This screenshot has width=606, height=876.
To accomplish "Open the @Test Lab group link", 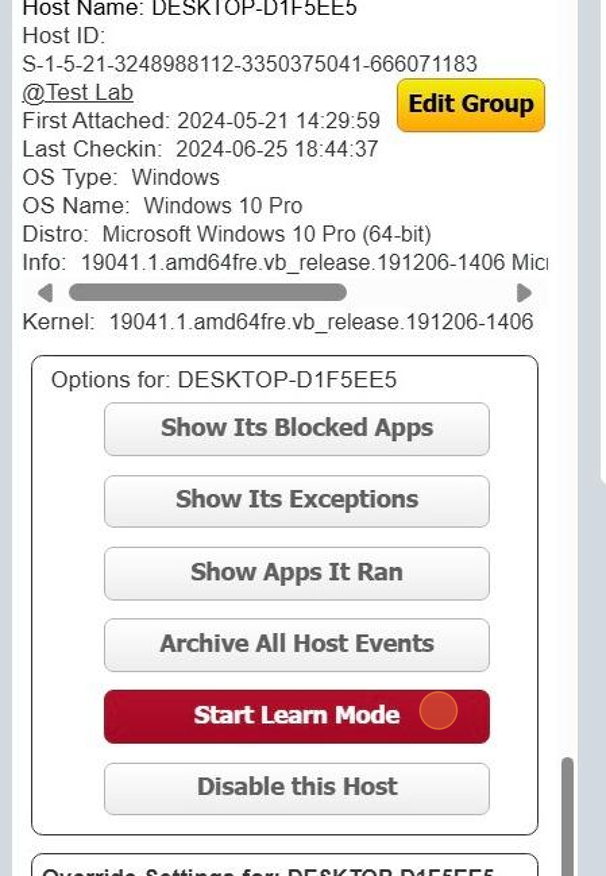I will click(77, 93).
